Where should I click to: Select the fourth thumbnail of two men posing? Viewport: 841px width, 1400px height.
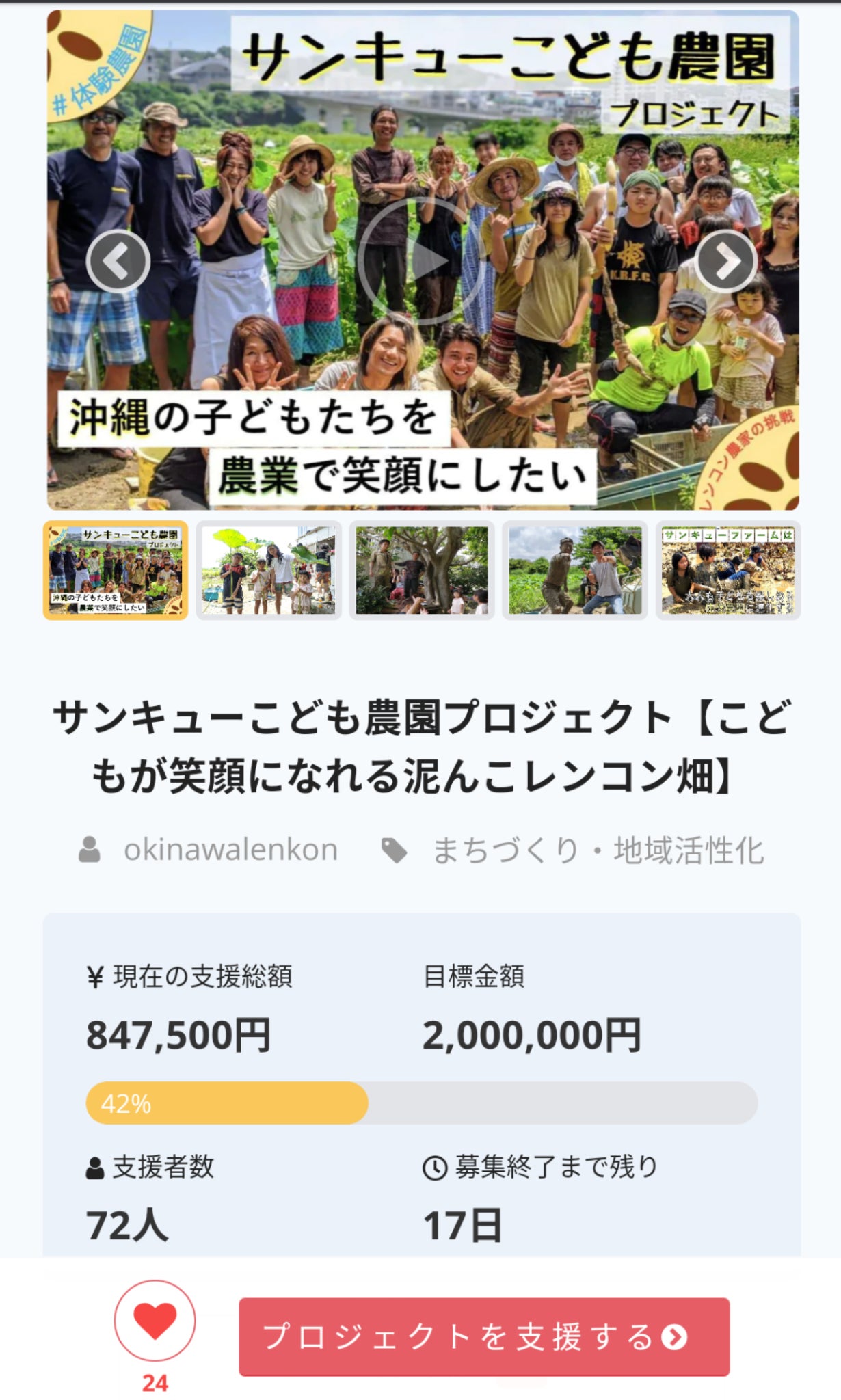575,570
